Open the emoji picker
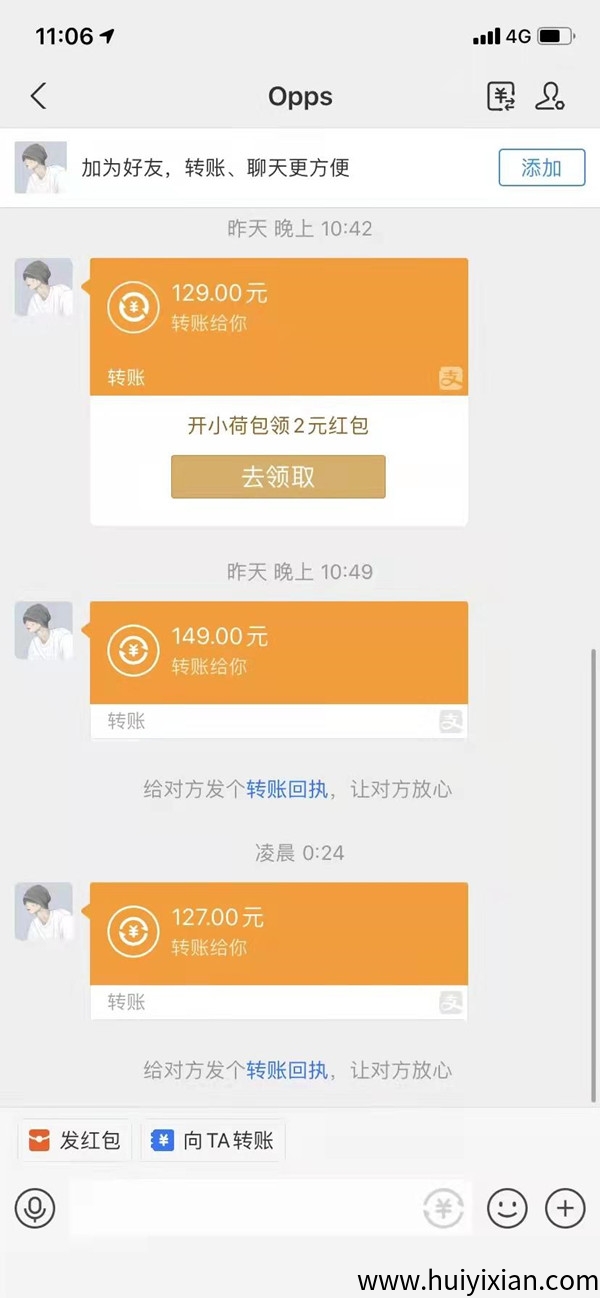The width and height of the screenshot is (600, 1298). pos(507,1208)
